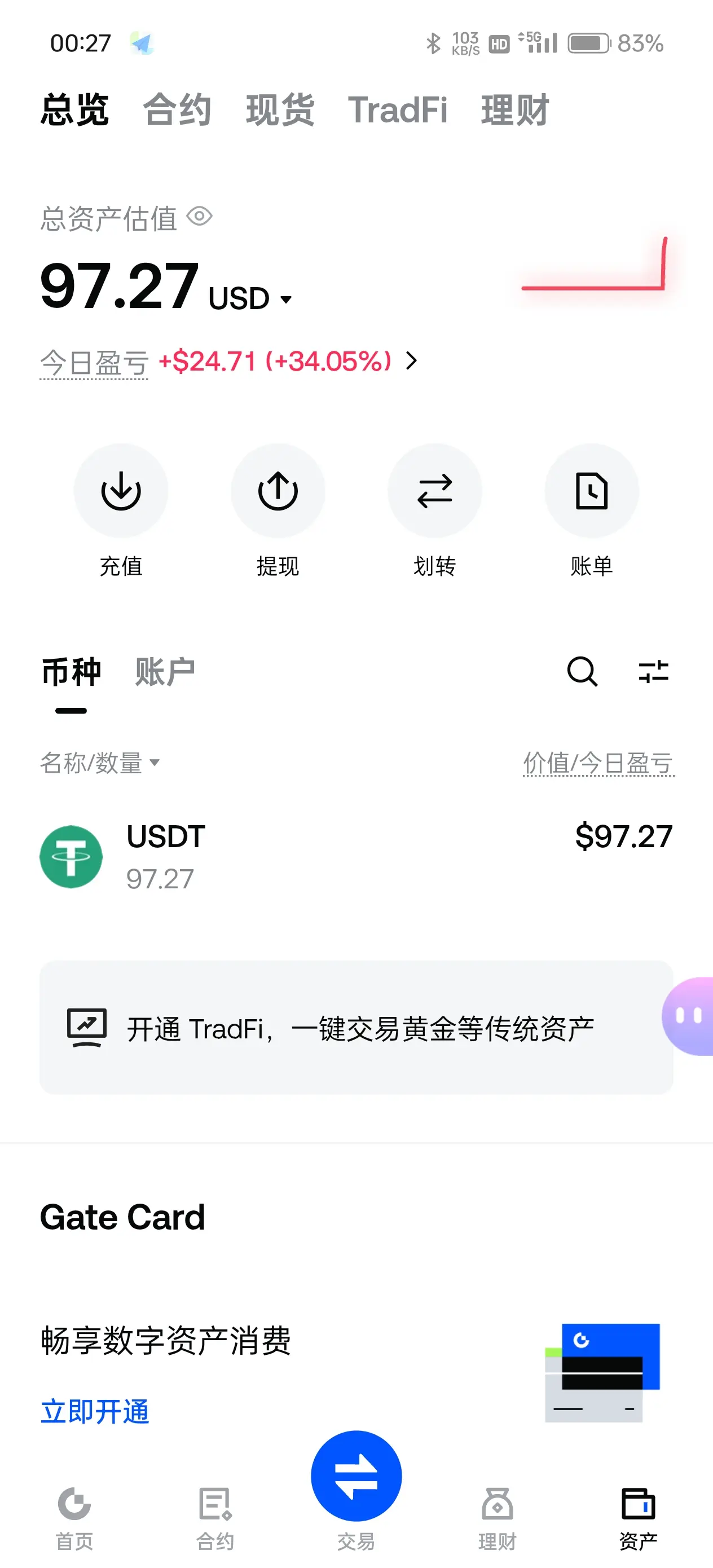Select the TradFi top tab

(397, 110)
